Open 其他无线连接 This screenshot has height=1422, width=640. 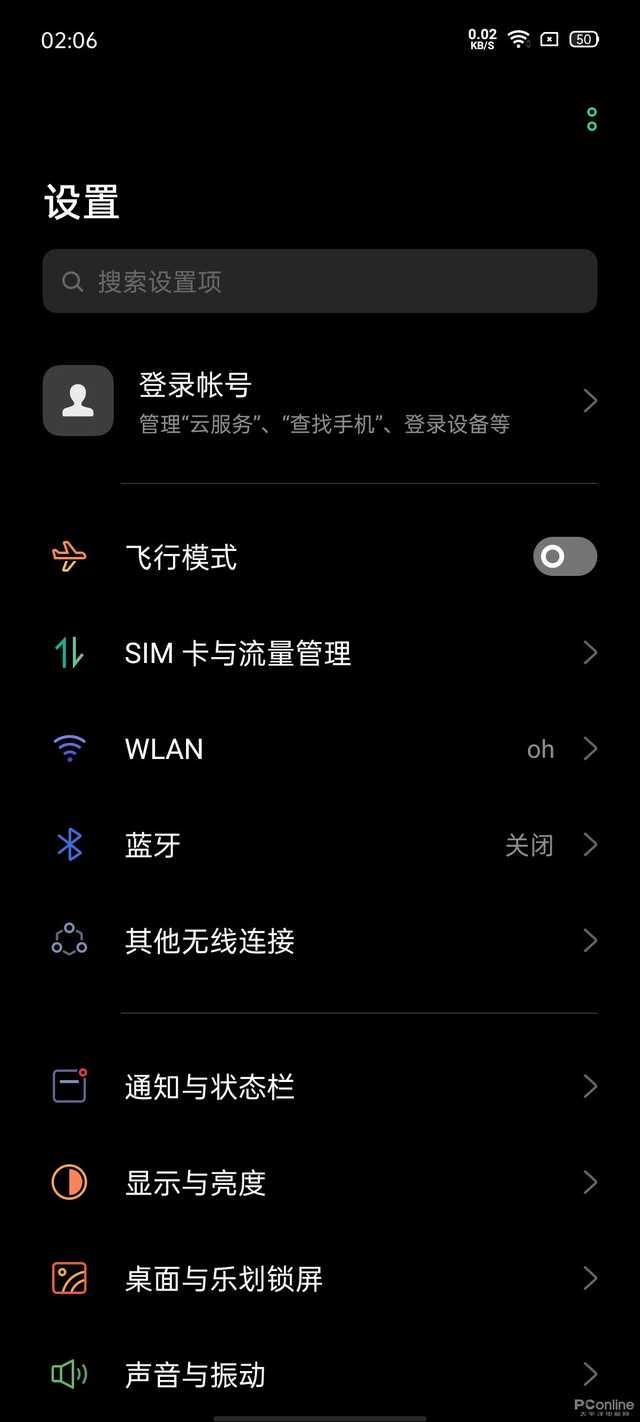[x=320, y=941]
